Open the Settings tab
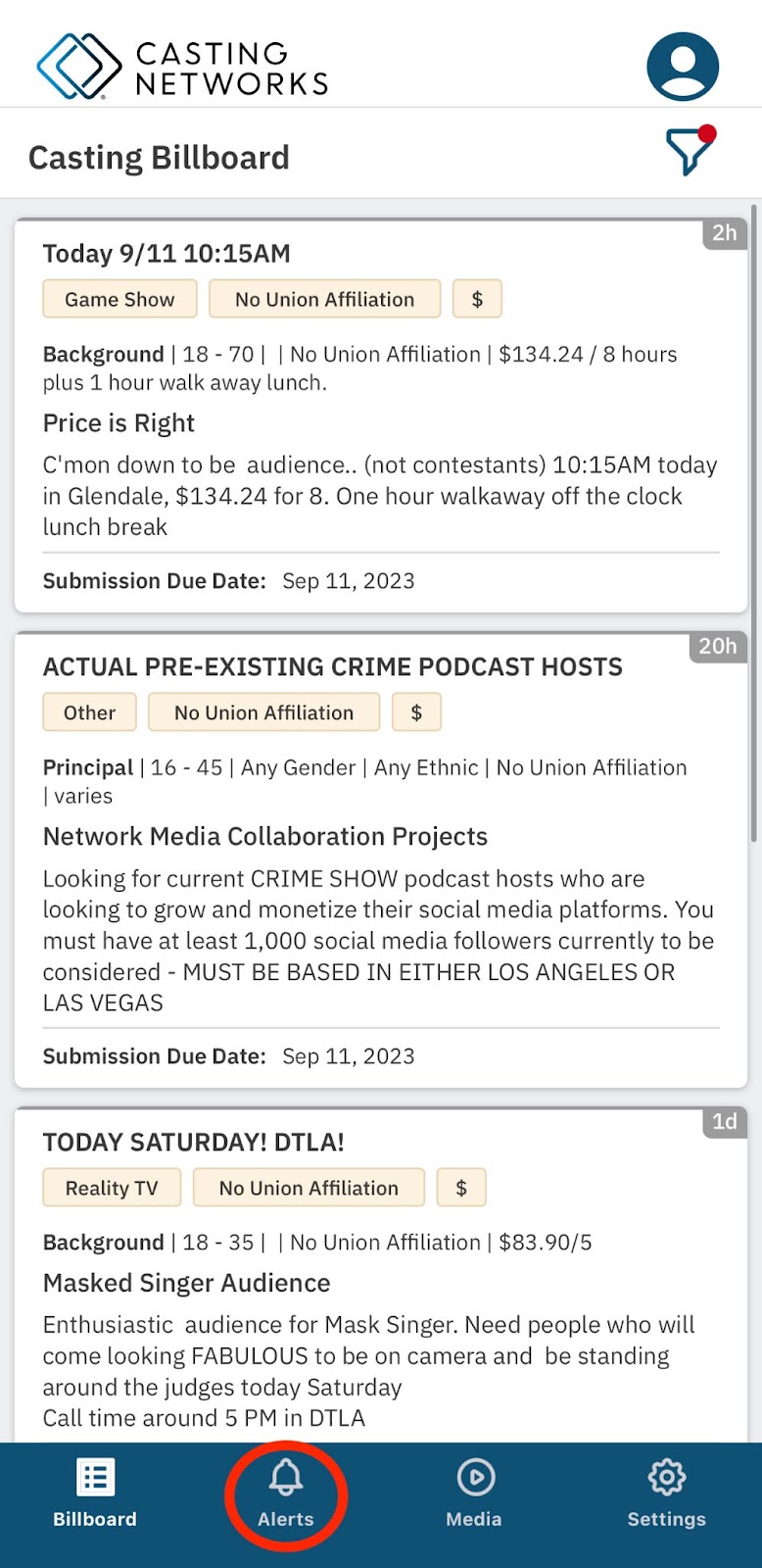 [x=666, y=1494]
